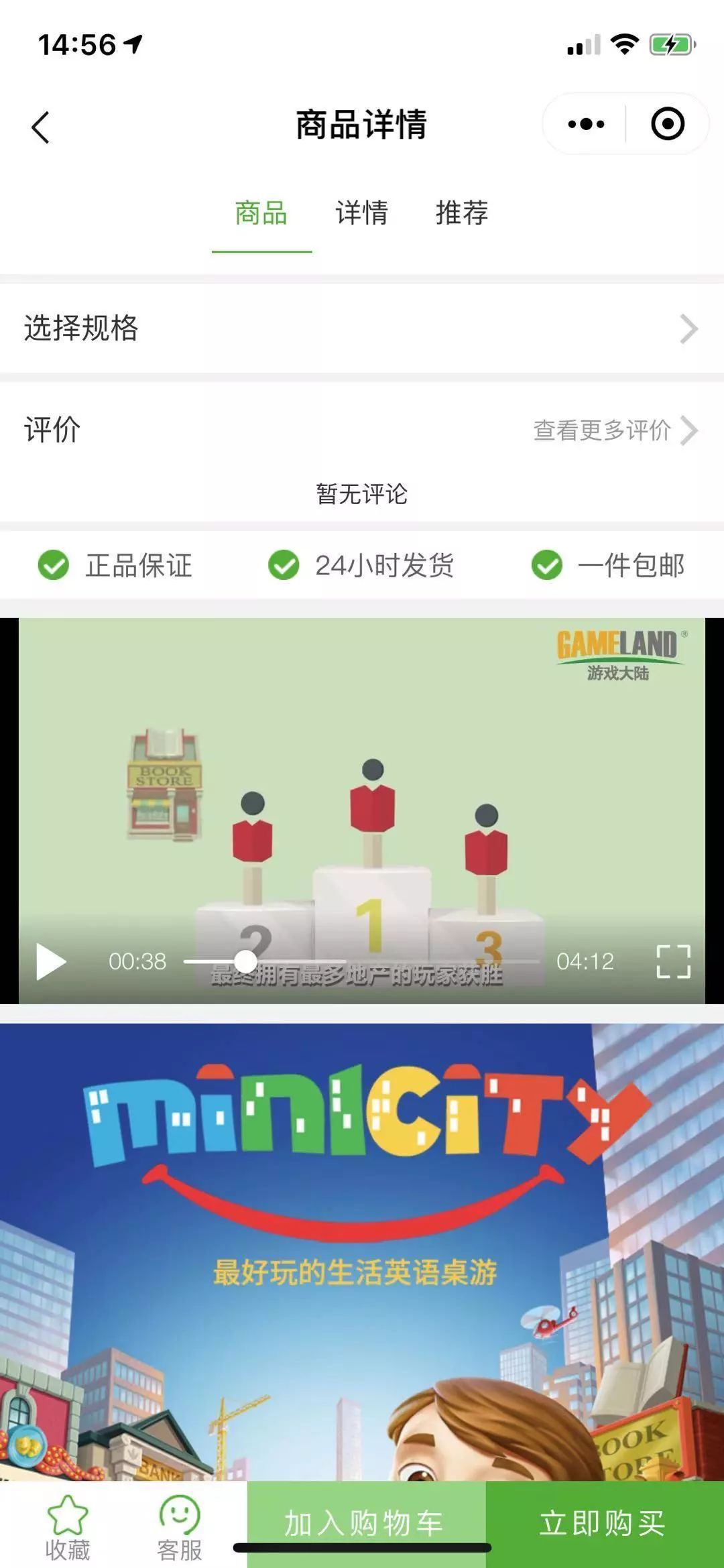
Task: Switch to the 推荐 tab
Action: (462, 213)
